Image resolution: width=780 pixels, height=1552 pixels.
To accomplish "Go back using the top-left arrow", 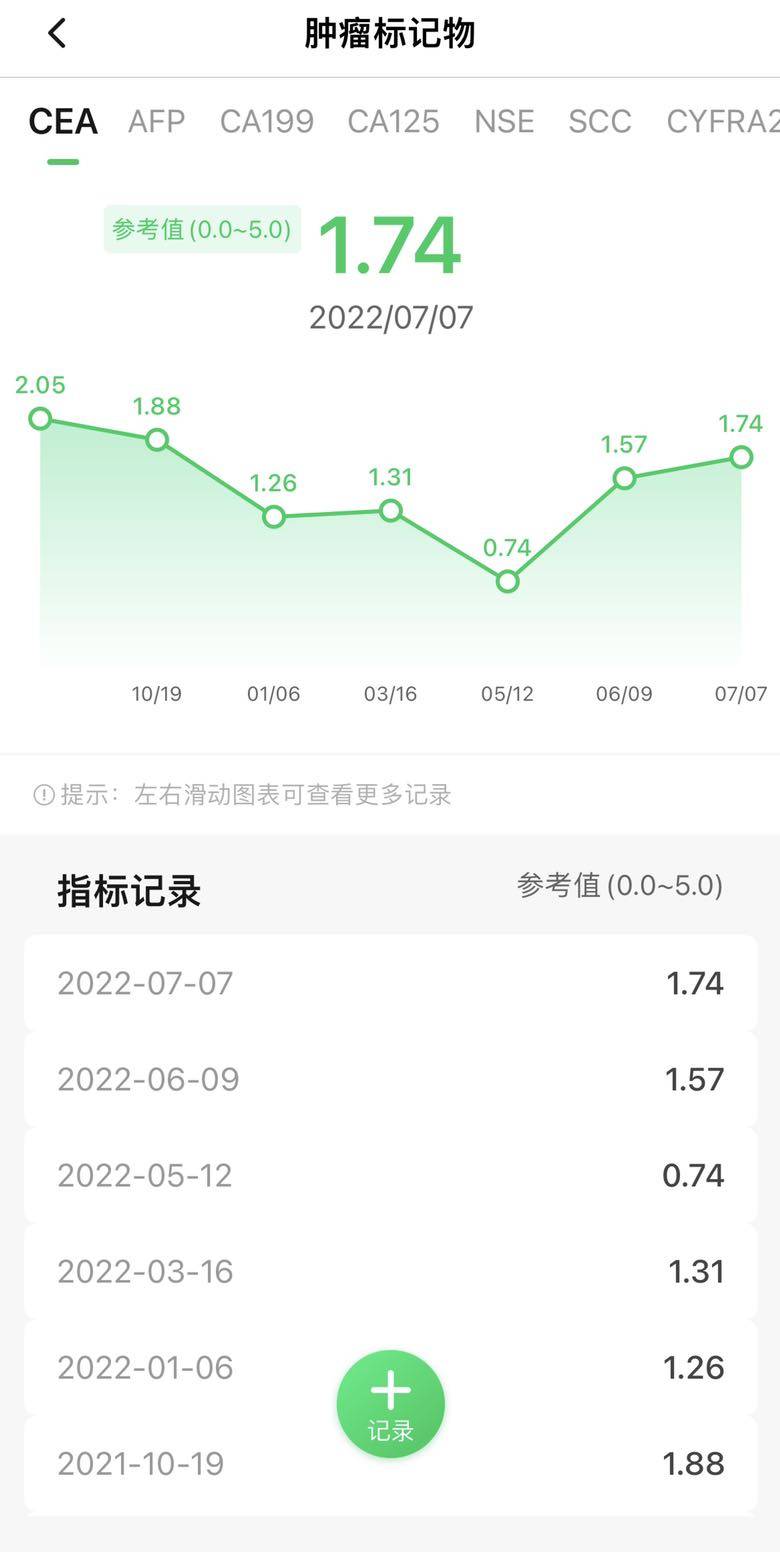I will [57, 34].
